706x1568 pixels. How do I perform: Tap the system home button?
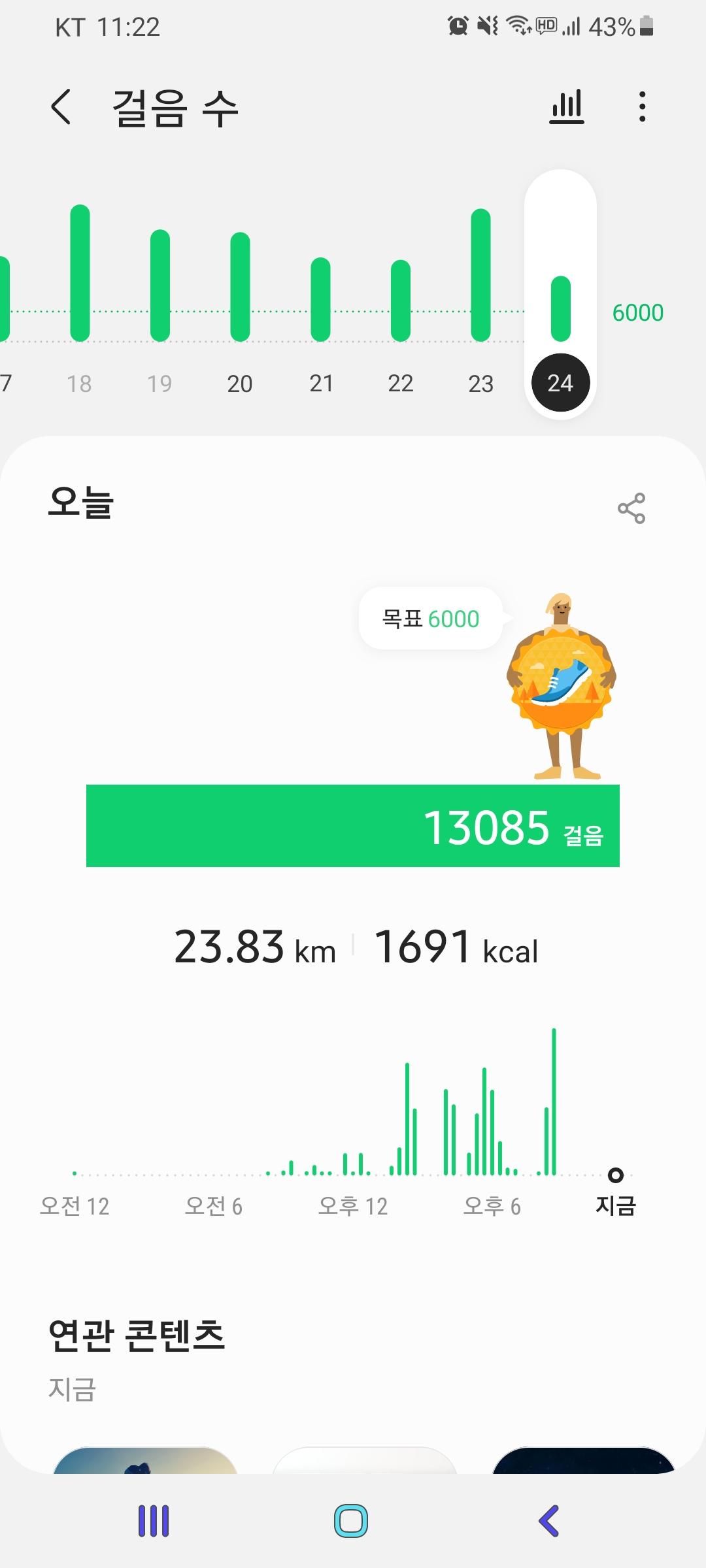click(351, 1521)
